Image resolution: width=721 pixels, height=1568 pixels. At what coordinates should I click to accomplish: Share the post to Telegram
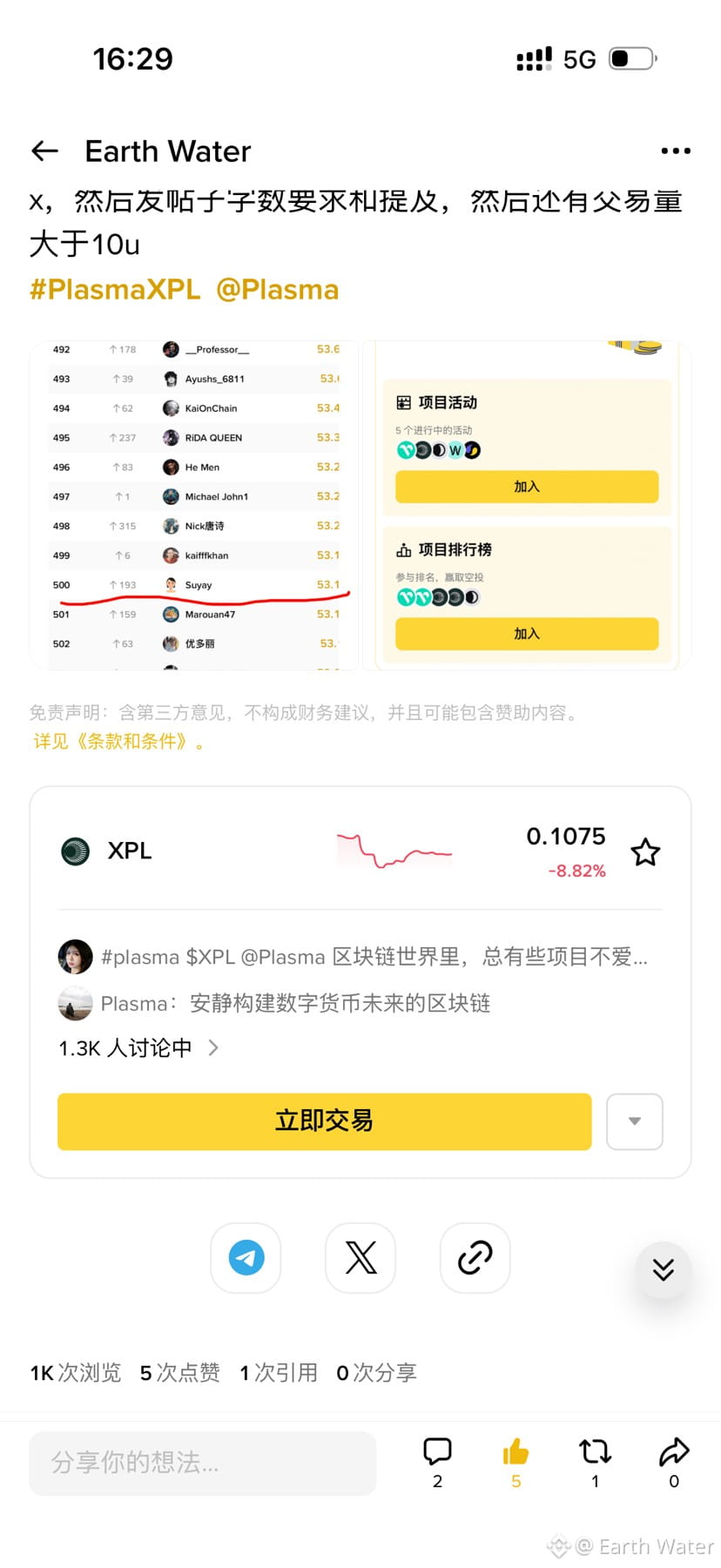pyautogui.click(x=246, y=1258)
